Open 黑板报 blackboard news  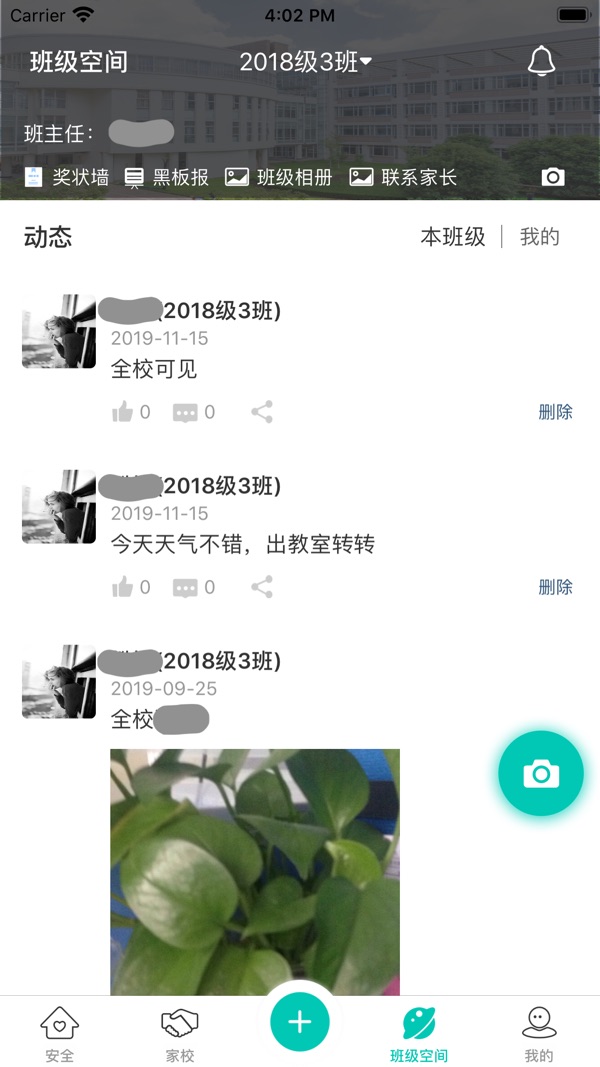pyautogui.click(x=167, y=177)
